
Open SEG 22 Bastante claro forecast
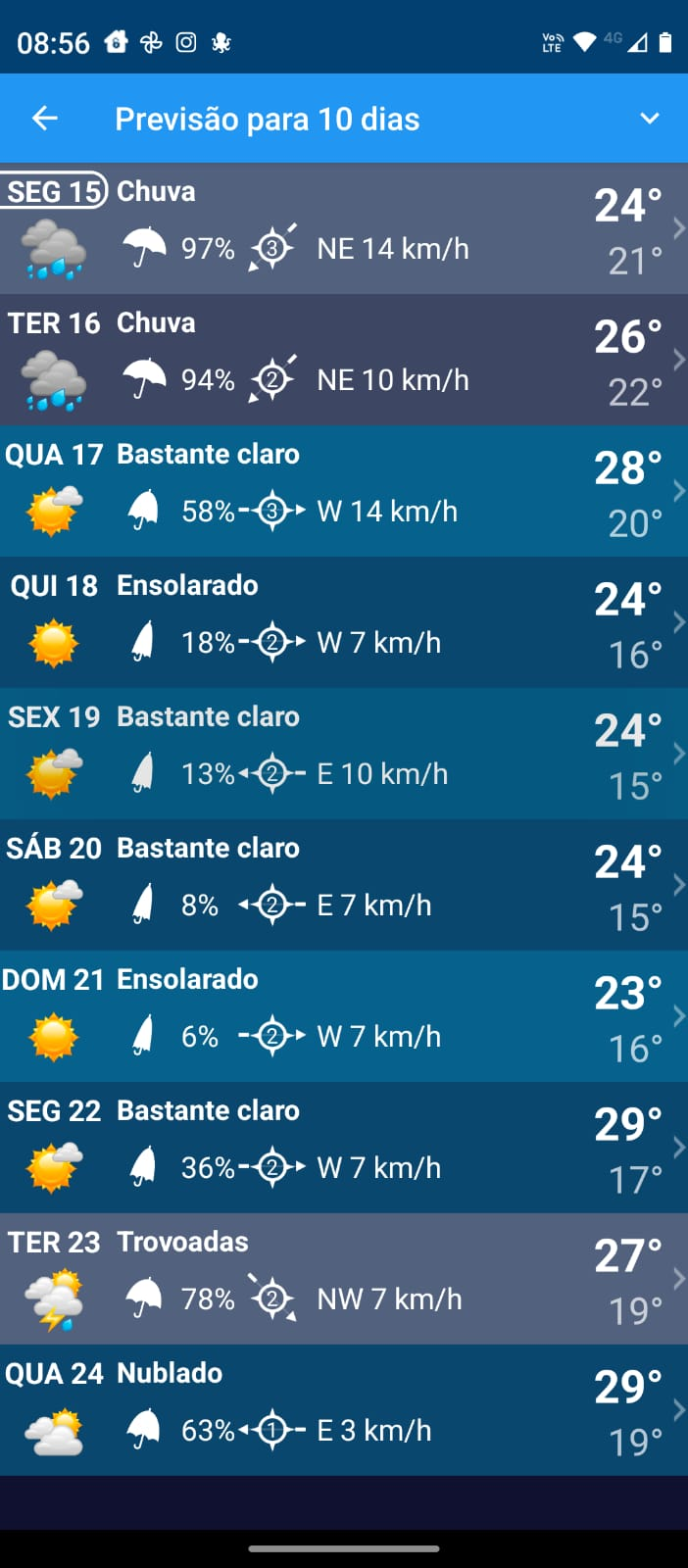(343, 1148)
